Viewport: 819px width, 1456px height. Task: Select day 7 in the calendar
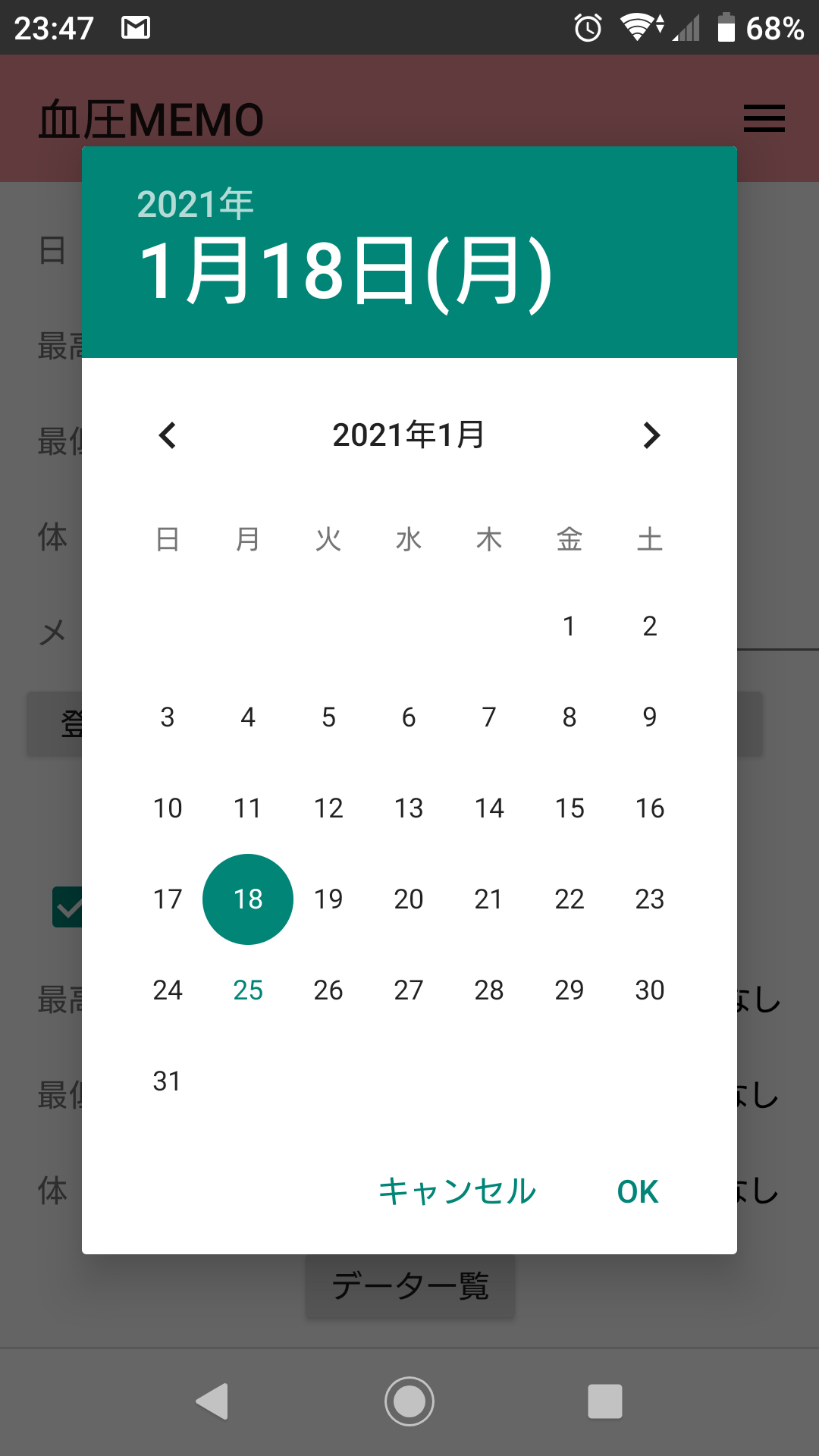[x=489, y=717]
